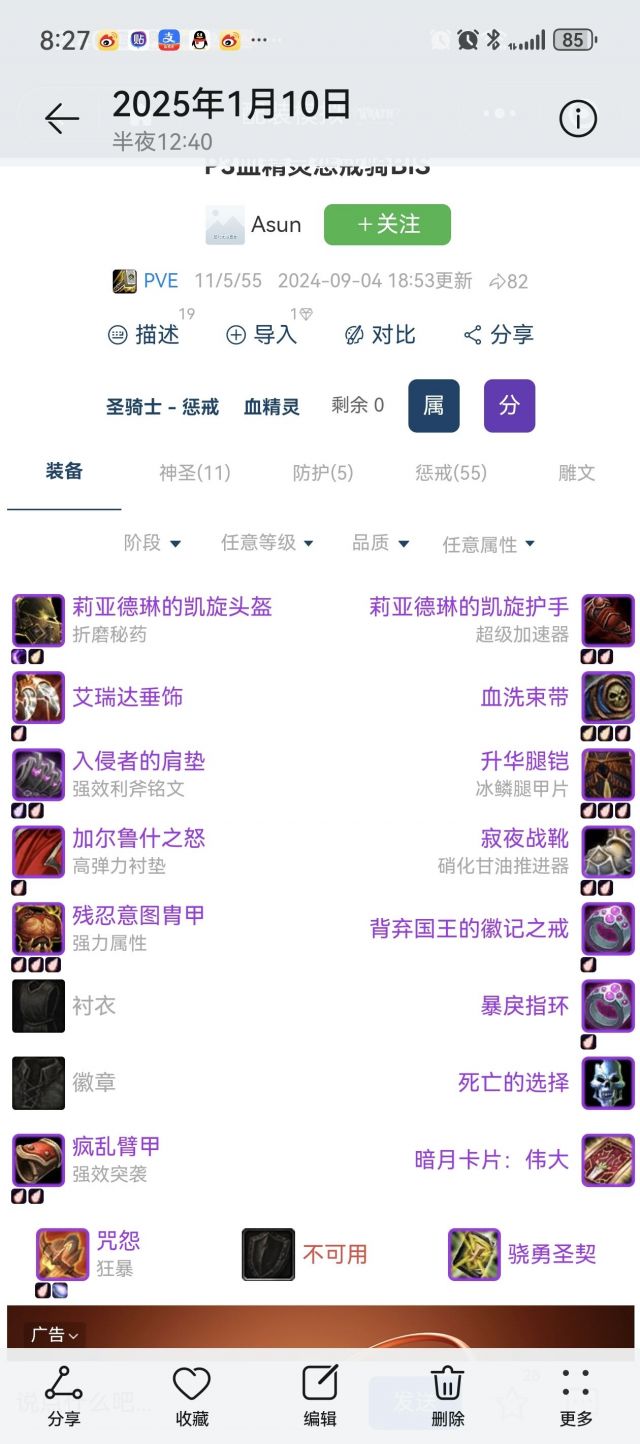The height and width of the screenshot is (1444, 640).
Task: Open the 描述 description
Action: pyautogui.click(x=145, y=335)
